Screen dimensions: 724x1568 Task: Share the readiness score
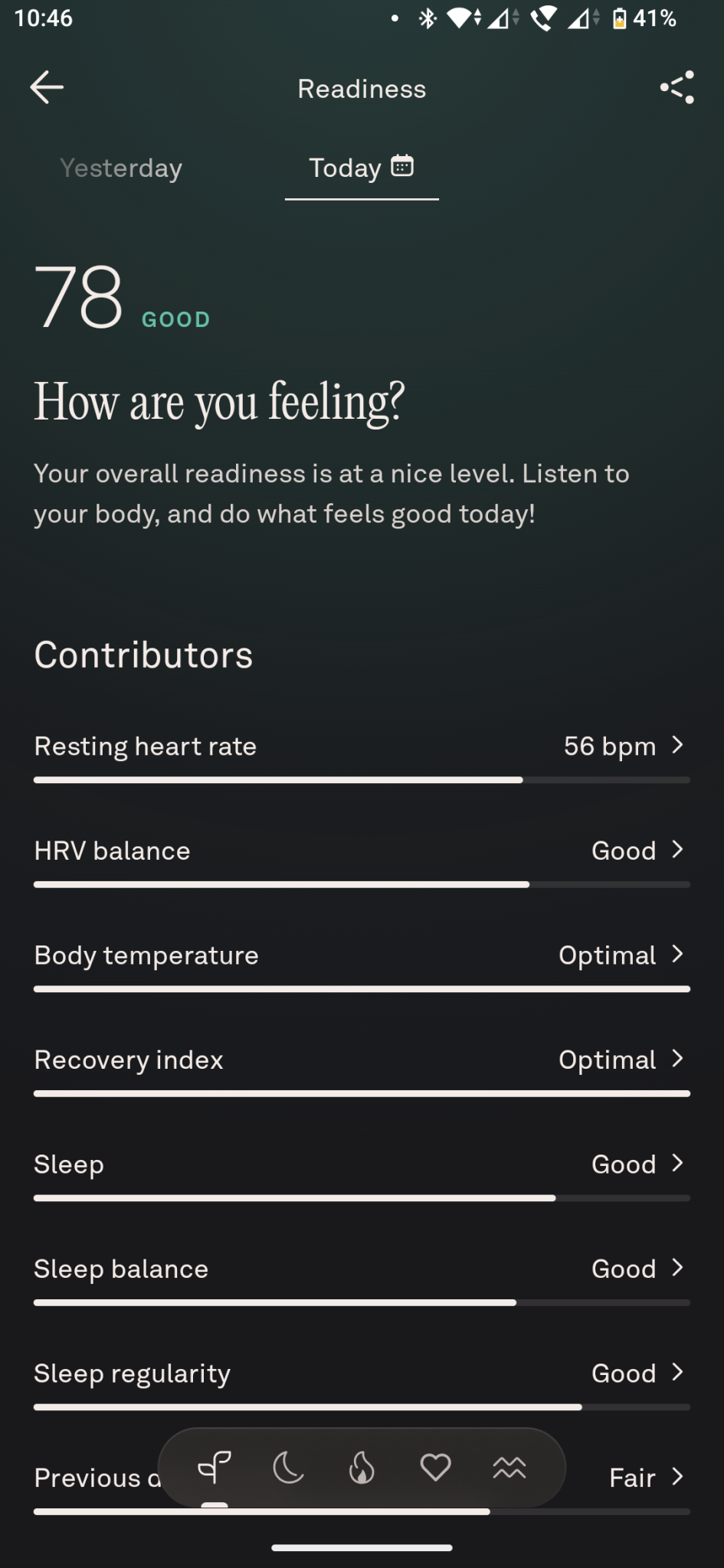point(675,87)
